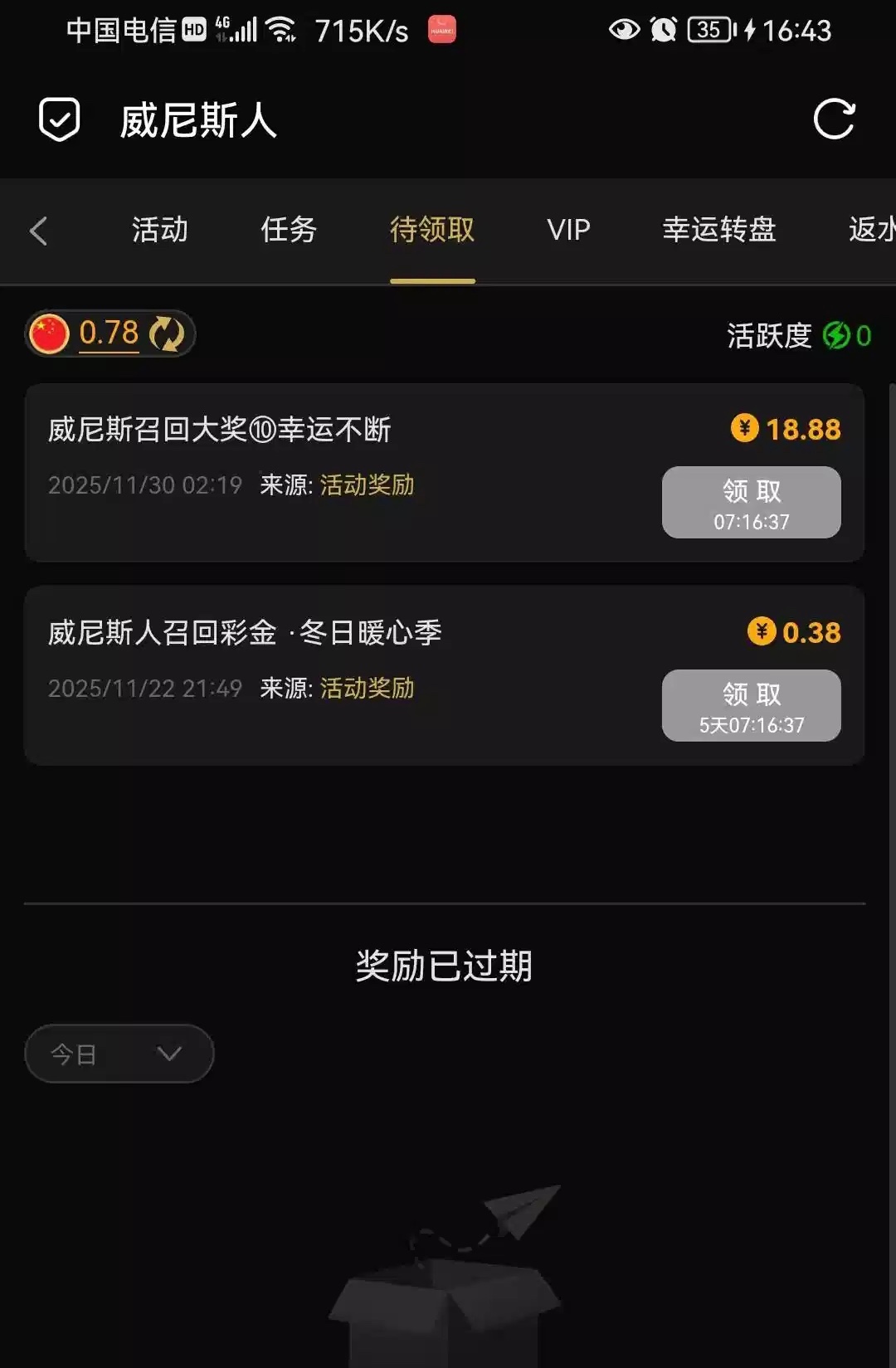The width and height of the screenshot is (896, 1368).
Task: Reload the page with the refresh icon
Action: [833, 119]
